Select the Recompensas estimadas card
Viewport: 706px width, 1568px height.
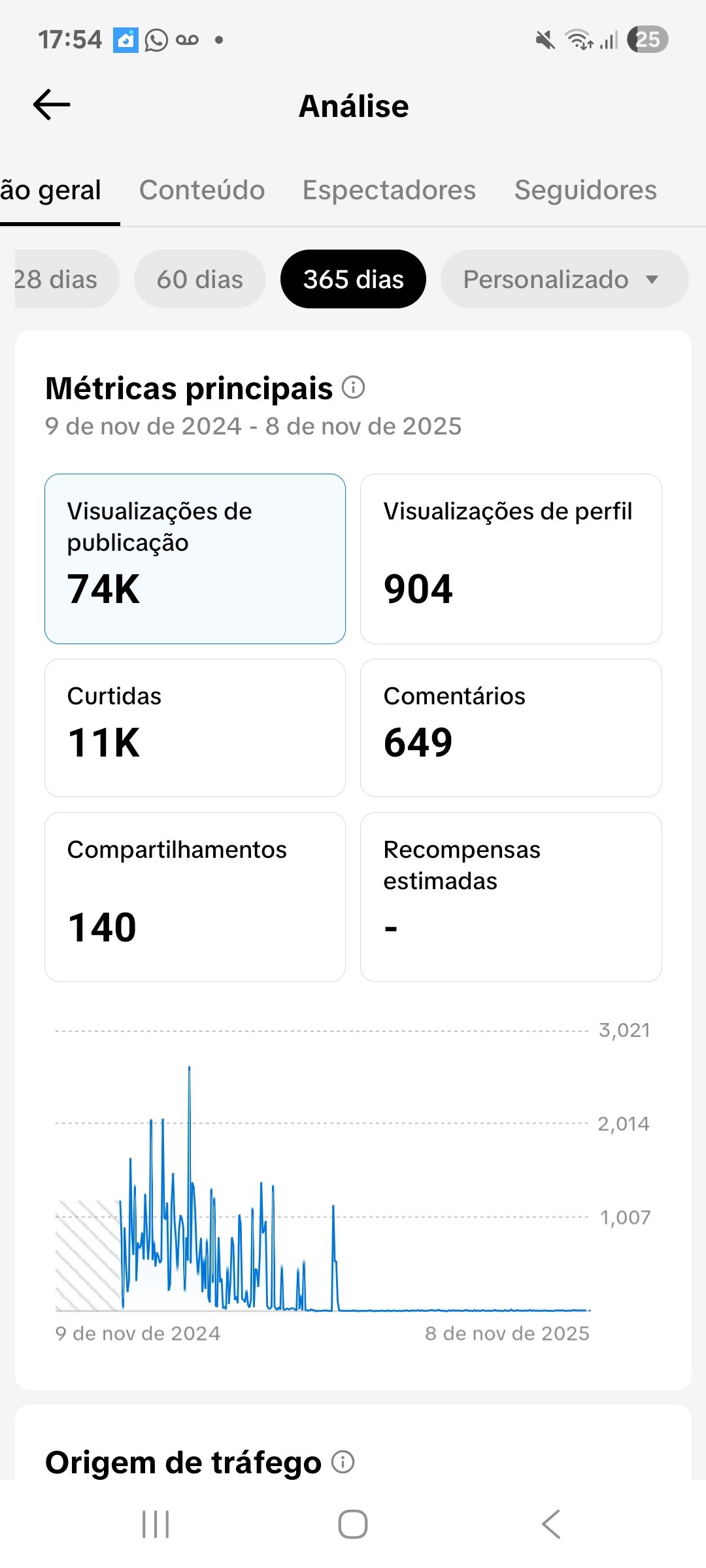tap(511, 896)
